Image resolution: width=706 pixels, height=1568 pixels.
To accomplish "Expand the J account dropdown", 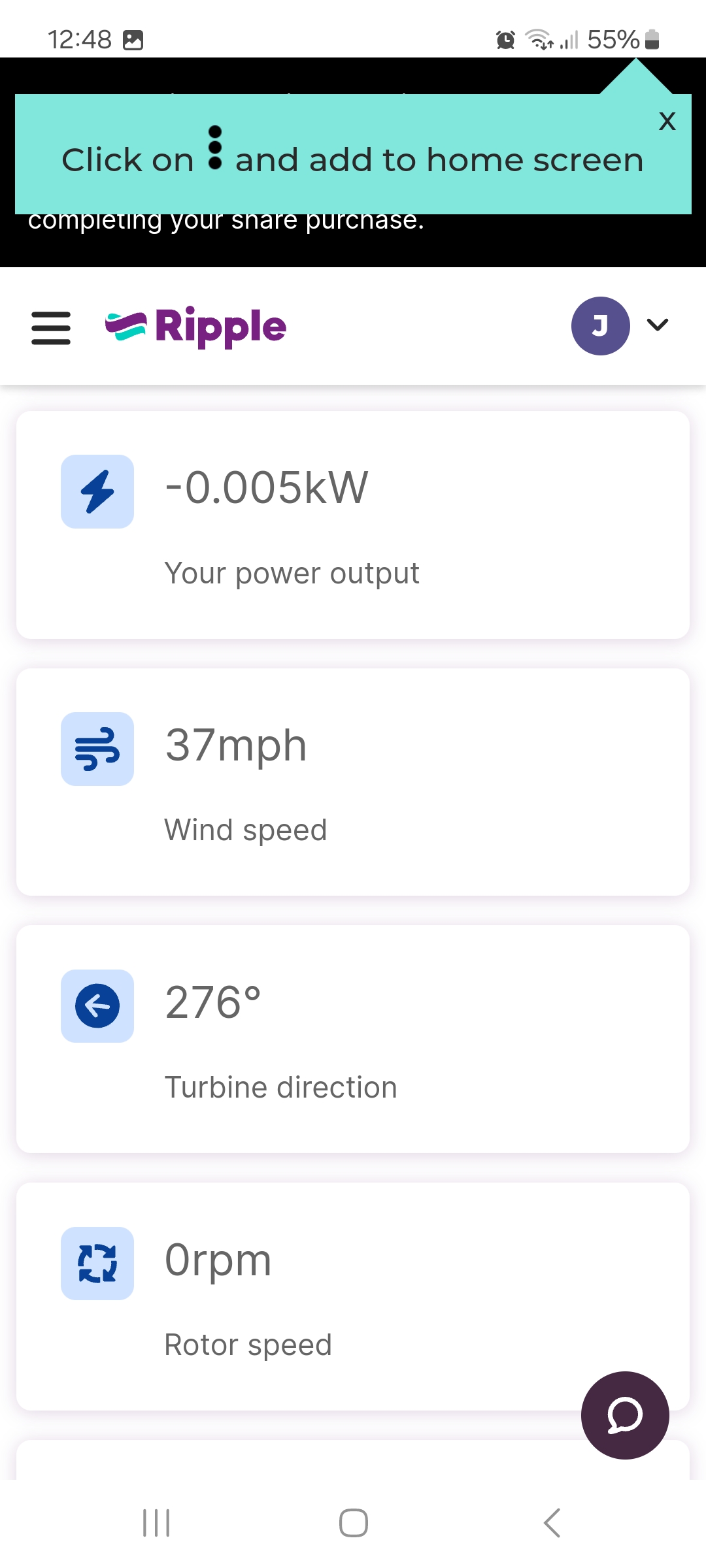I will click(657, 325).
